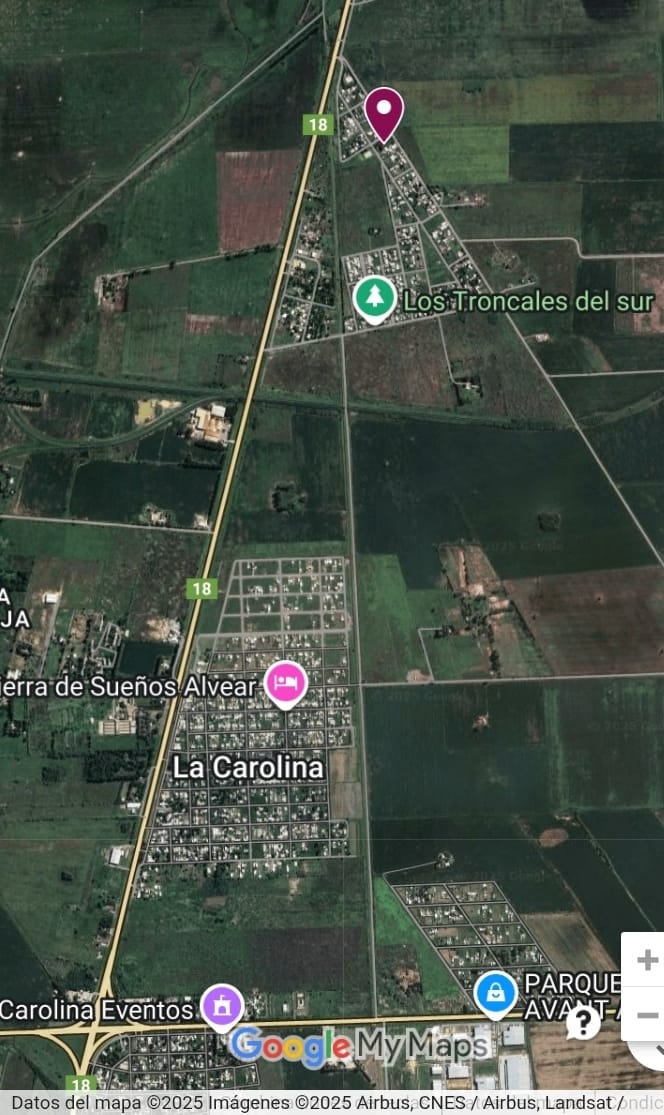Tap the Tierra de Sueños Alvear hotel pin
The image size is (664, 1115).
coord(286,684)
